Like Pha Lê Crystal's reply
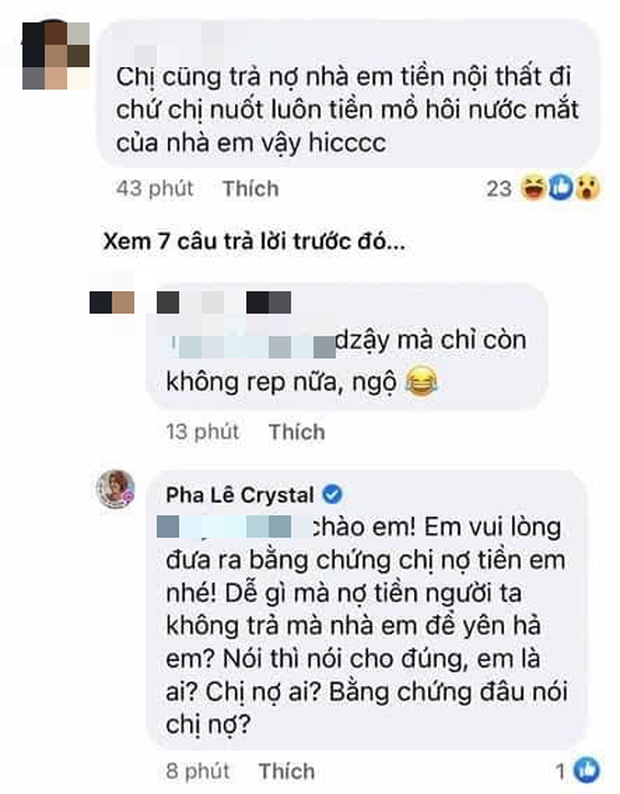 click(x=287, y=771)
